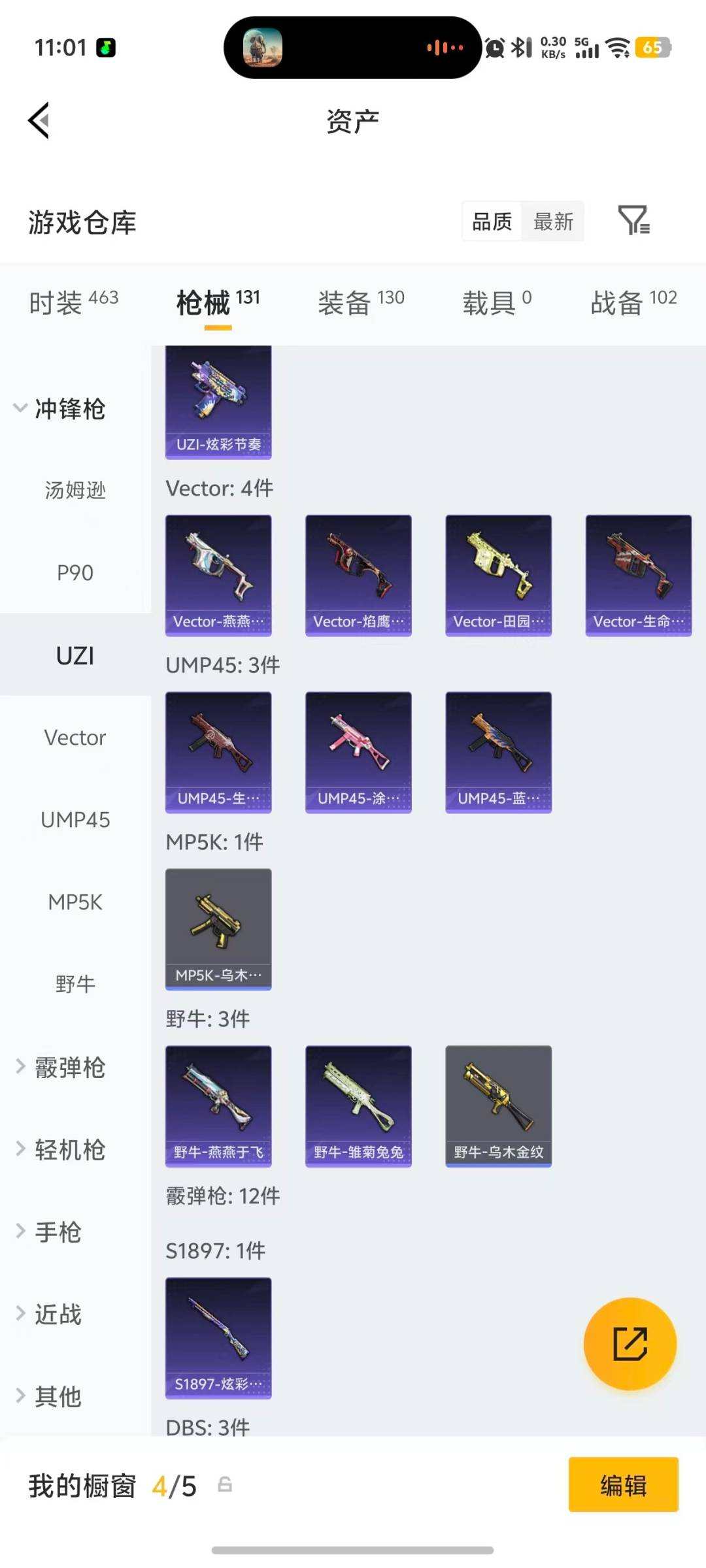Go back using the top-left arrow
This screenshot has height=1568, width=706.
(x=39, y=121)
